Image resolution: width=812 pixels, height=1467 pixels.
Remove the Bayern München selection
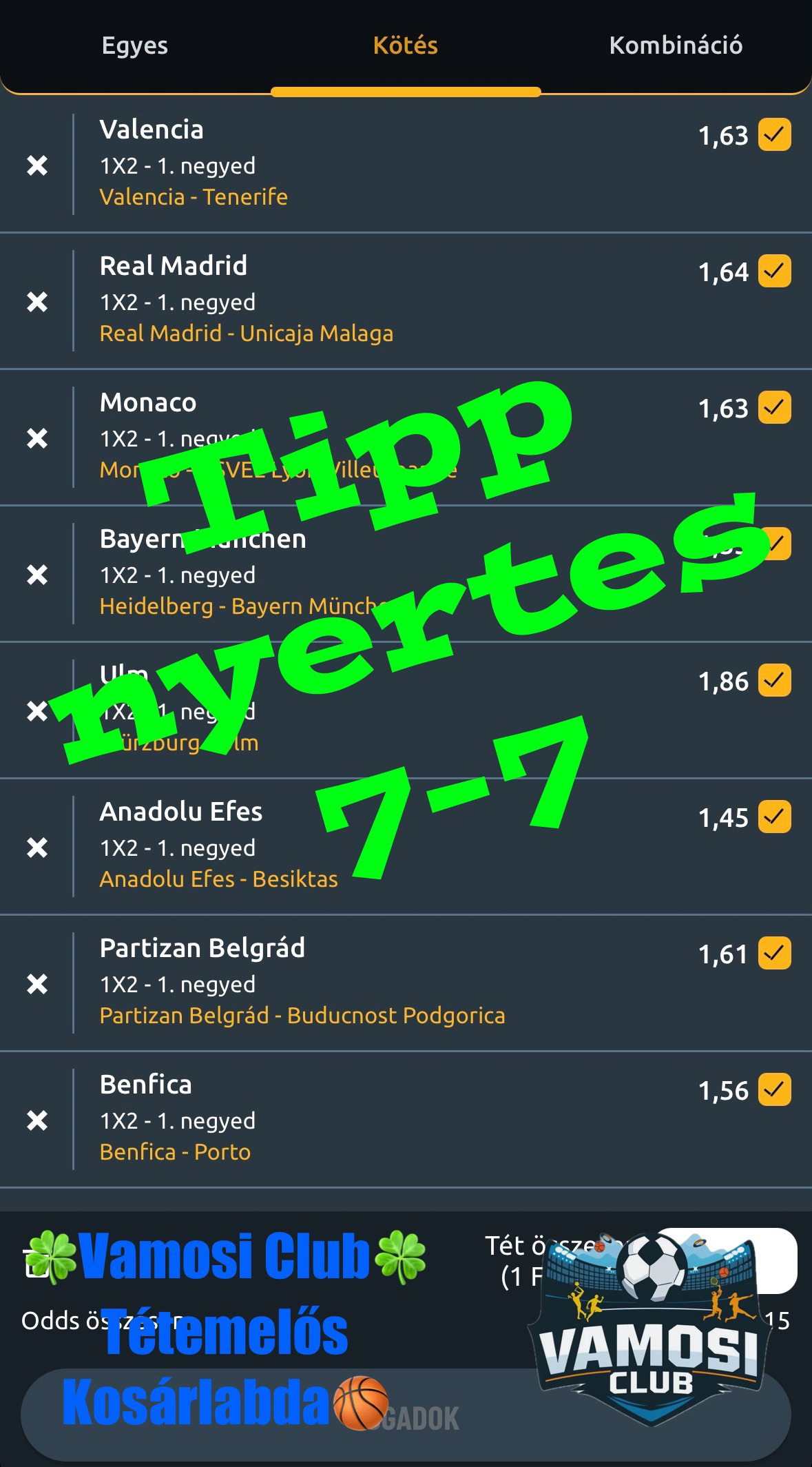click(x=37, y=575)
